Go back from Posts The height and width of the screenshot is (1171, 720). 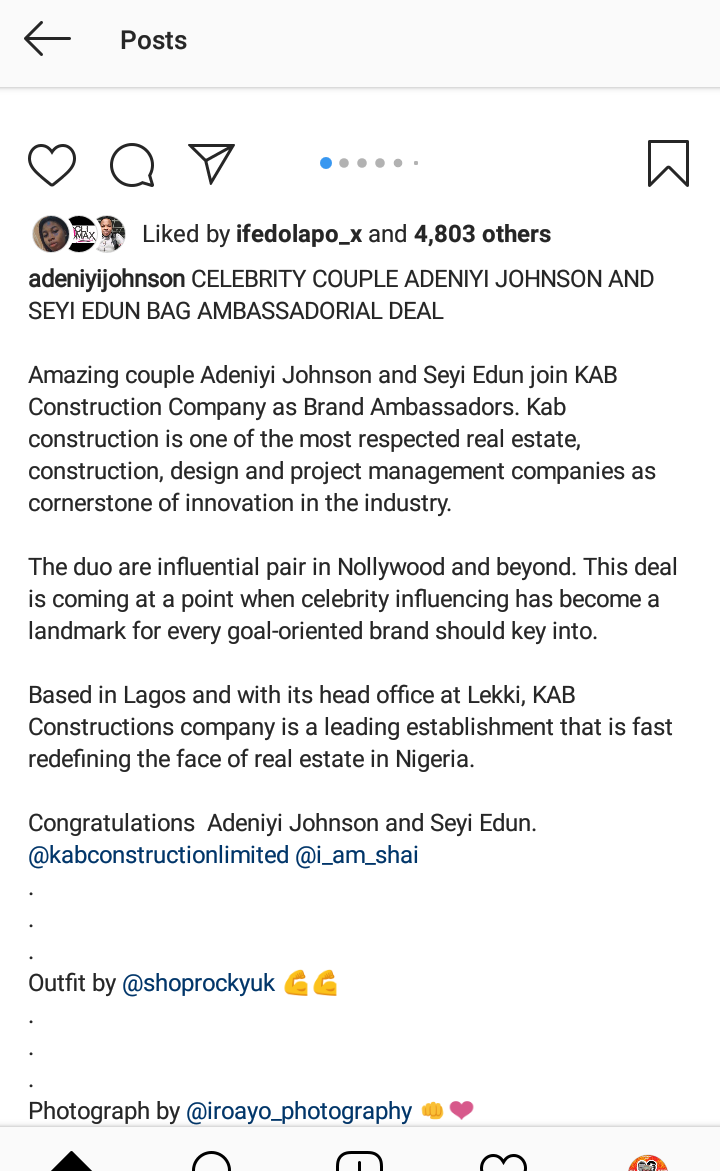click(47, 39)
